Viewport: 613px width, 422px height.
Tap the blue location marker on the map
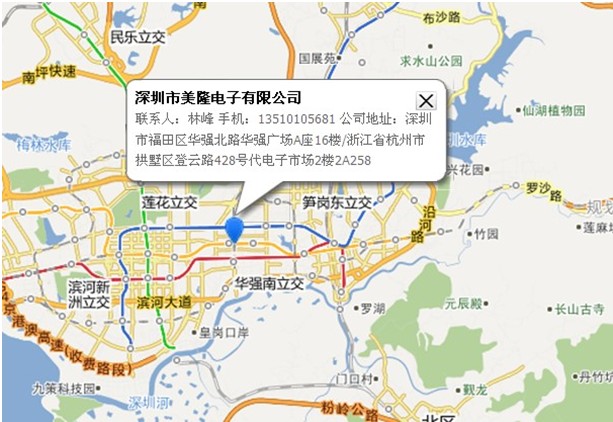point(234,229)
